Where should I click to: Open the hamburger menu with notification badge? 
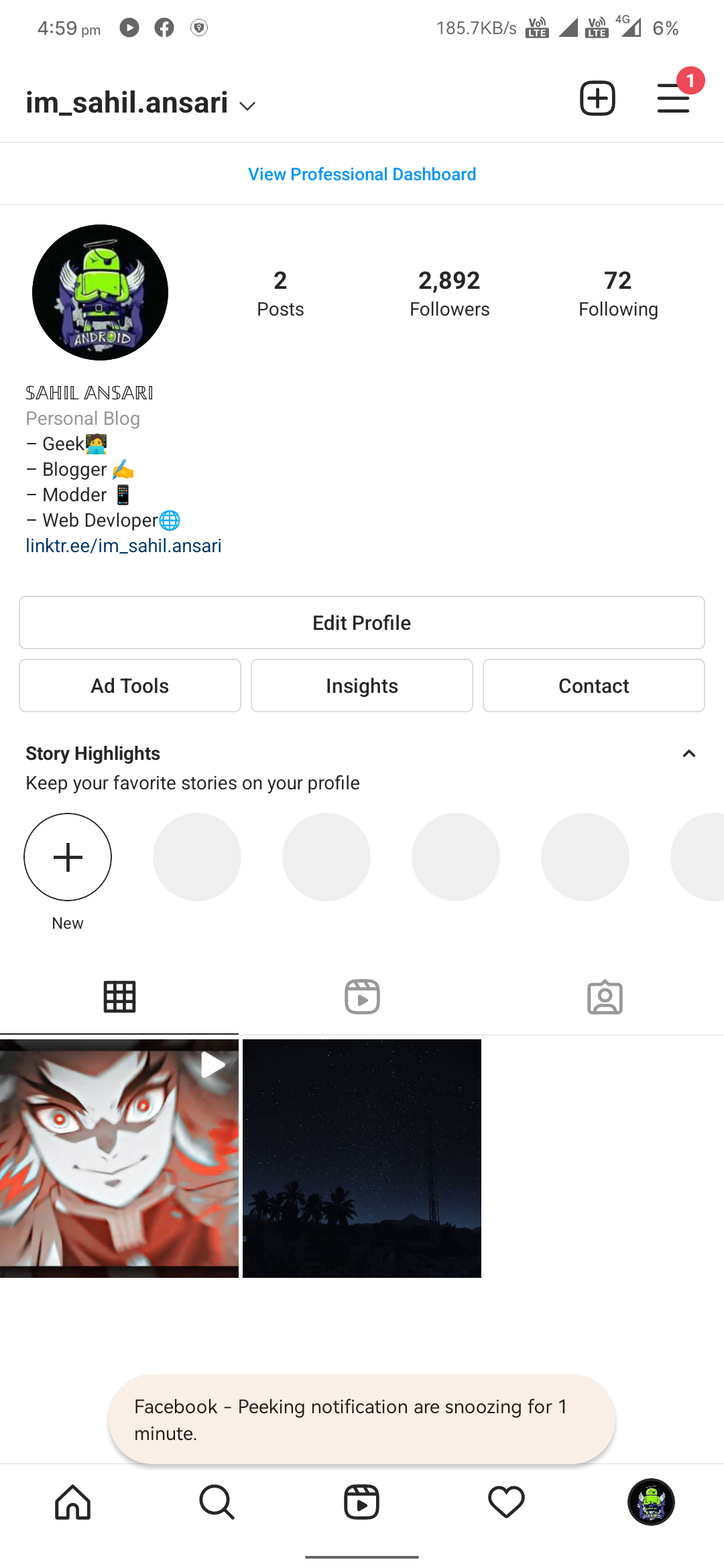(x=674, y=99)
